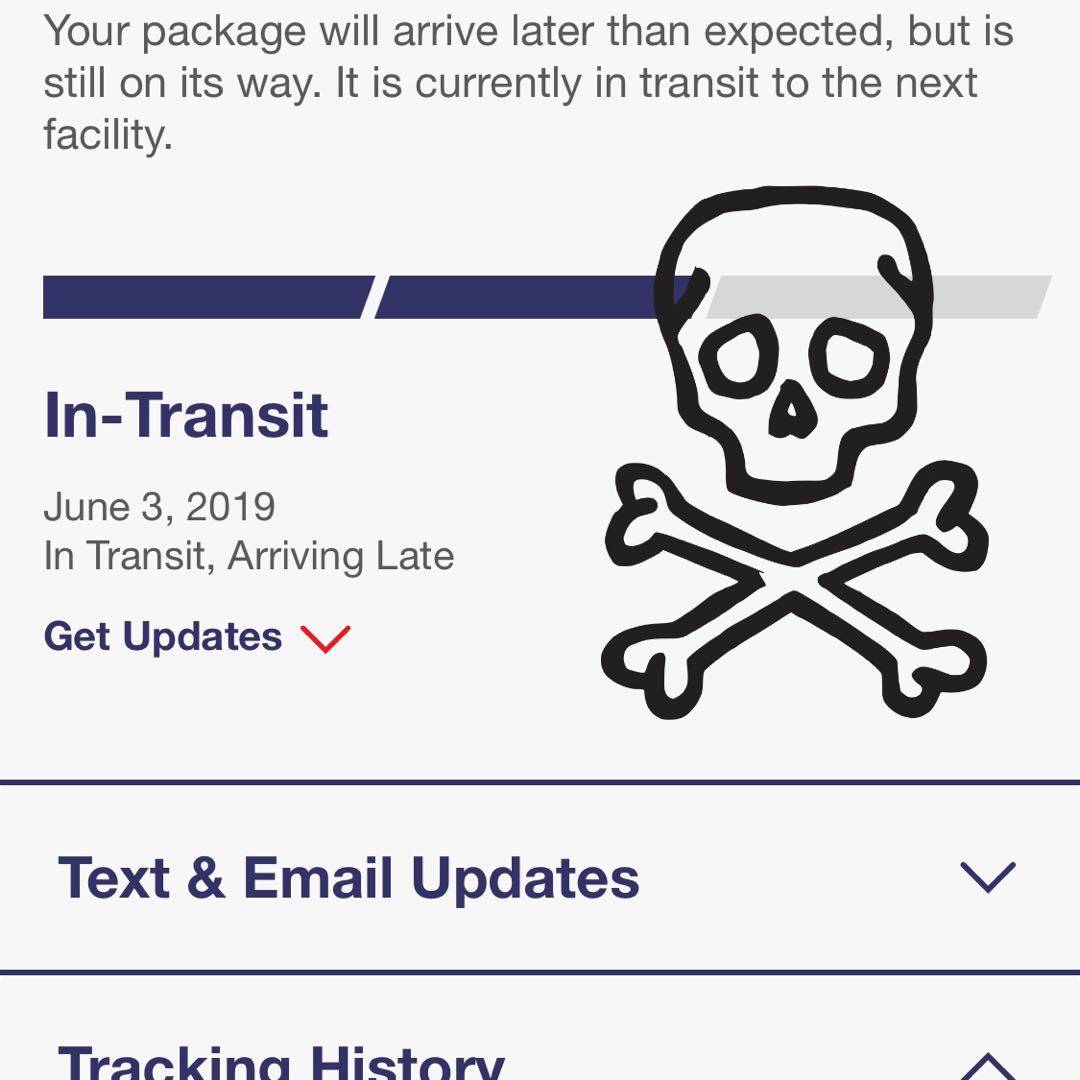Collapse the Tracking History section
This screenshot has height=1080, width=1080.
tap(987, 1066)
